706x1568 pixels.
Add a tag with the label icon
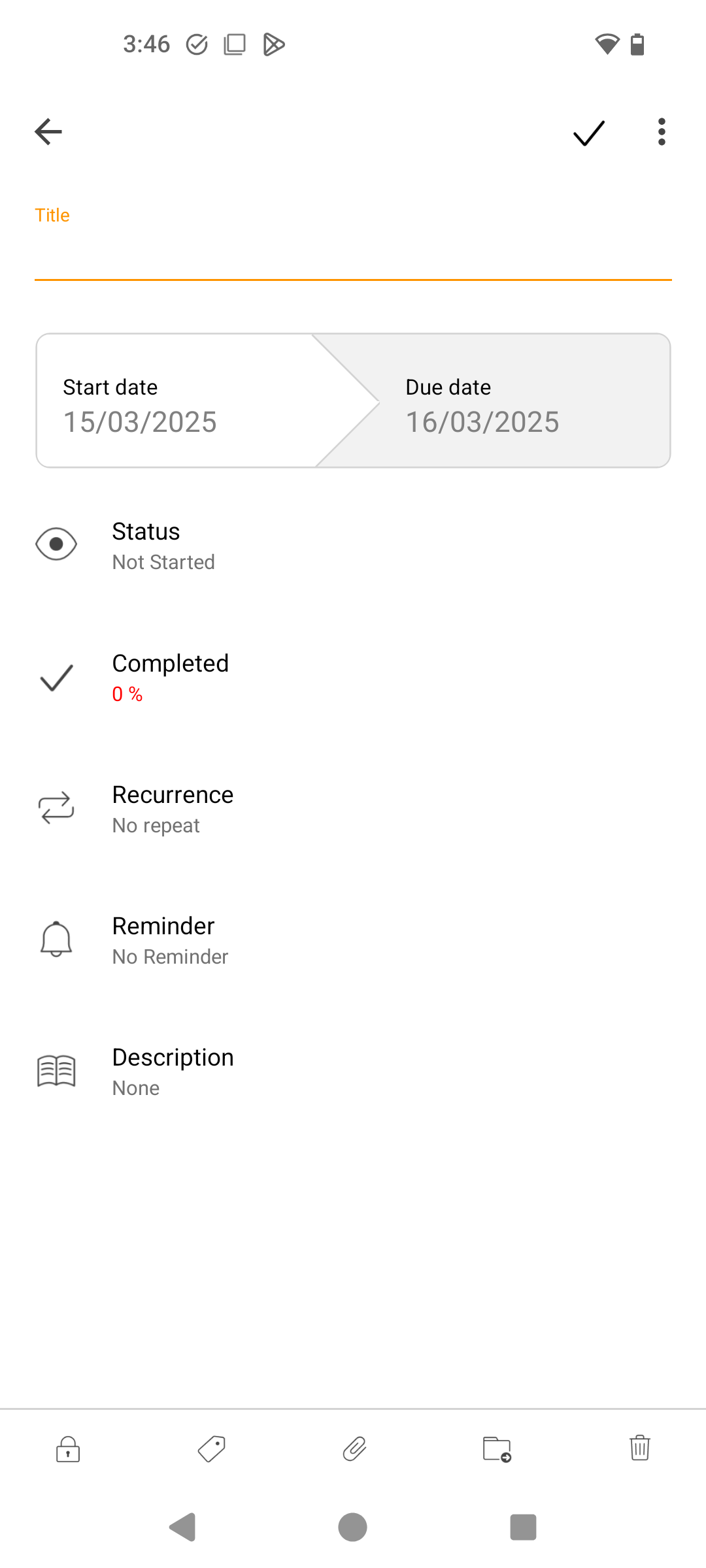click(x=211, y=1448)
